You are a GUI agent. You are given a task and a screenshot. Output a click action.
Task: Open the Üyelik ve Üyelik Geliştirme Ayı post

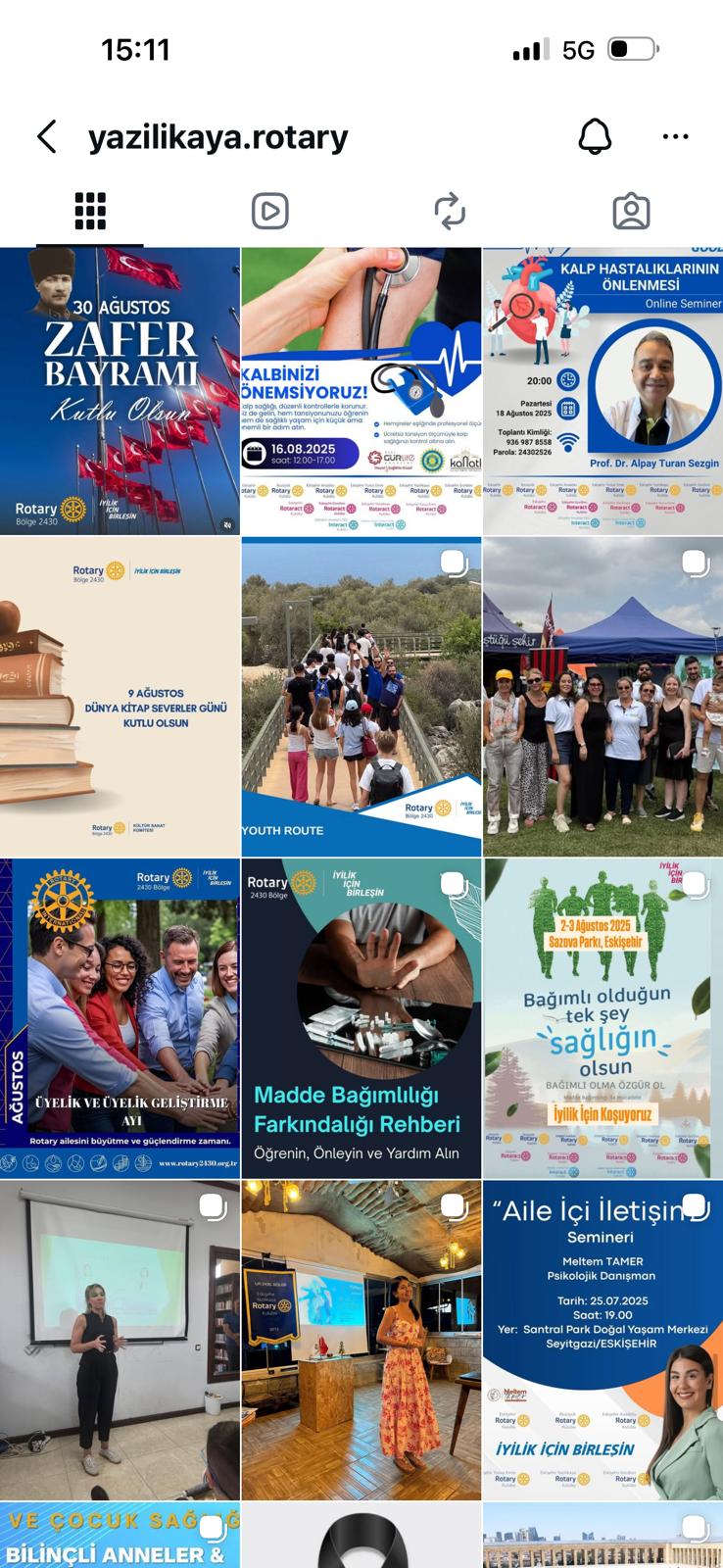120,1018
